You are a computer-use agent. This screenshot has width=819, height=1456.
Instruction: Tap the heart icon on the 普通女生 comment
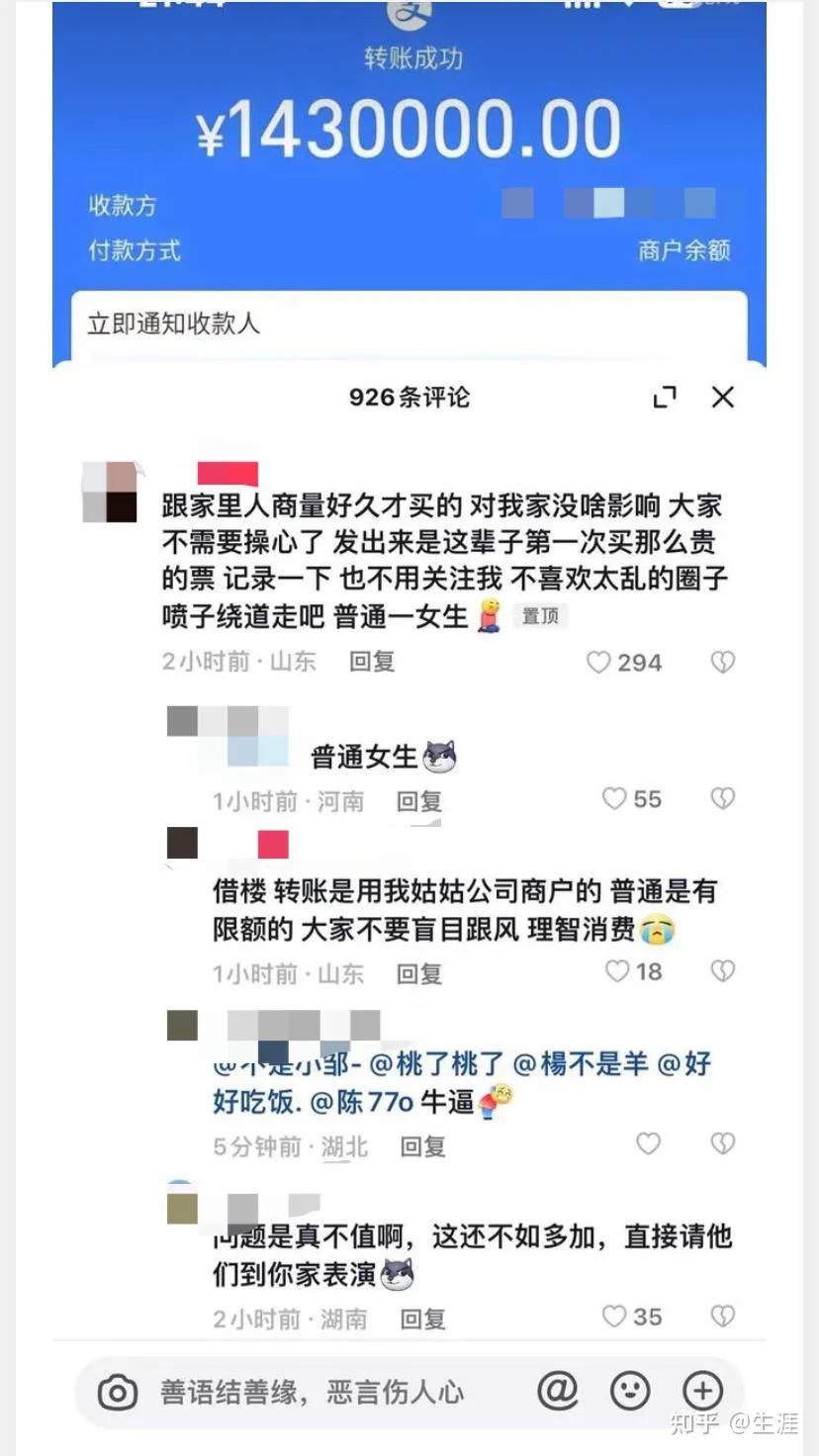click(613, 798)
